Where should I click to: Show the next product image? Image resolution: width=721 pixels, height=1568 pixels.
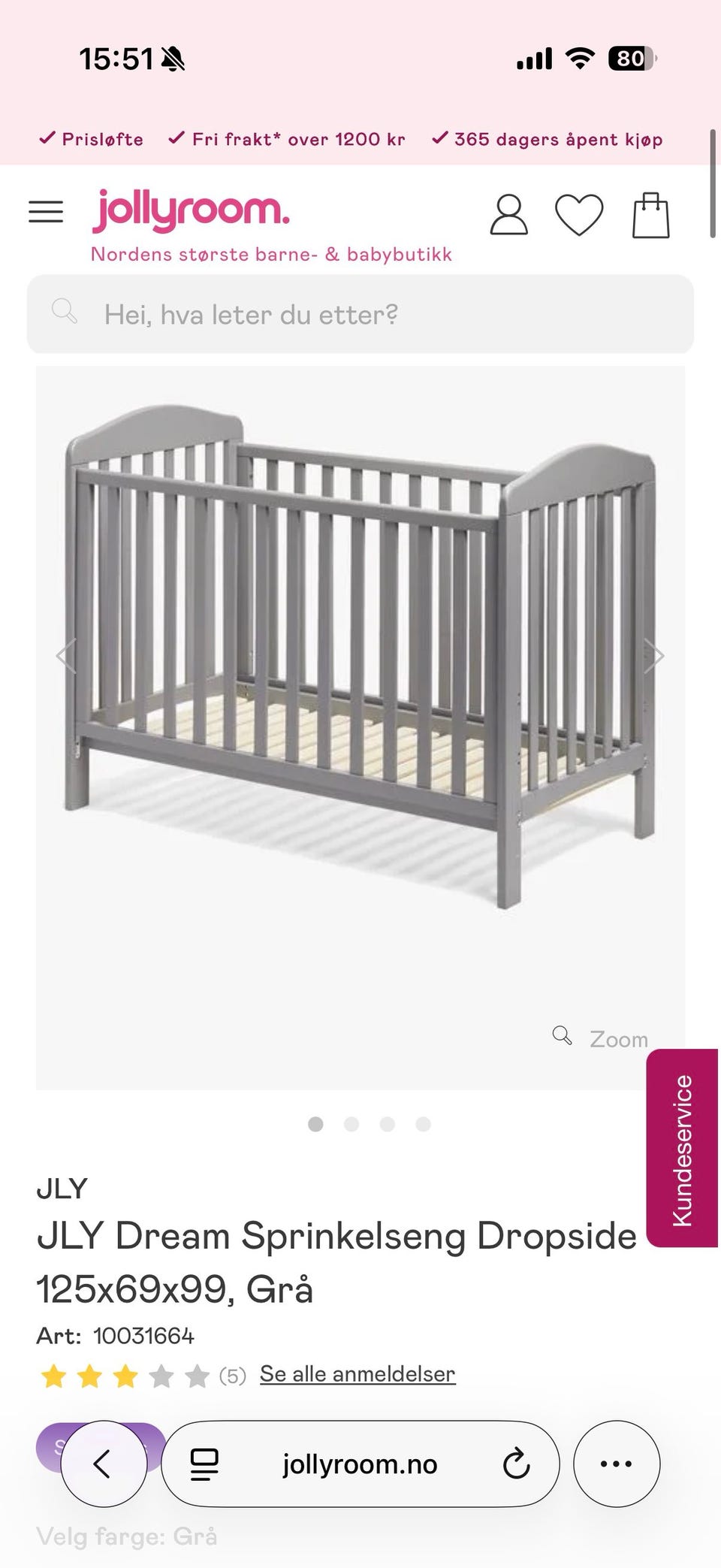click(x=655, y=656)
